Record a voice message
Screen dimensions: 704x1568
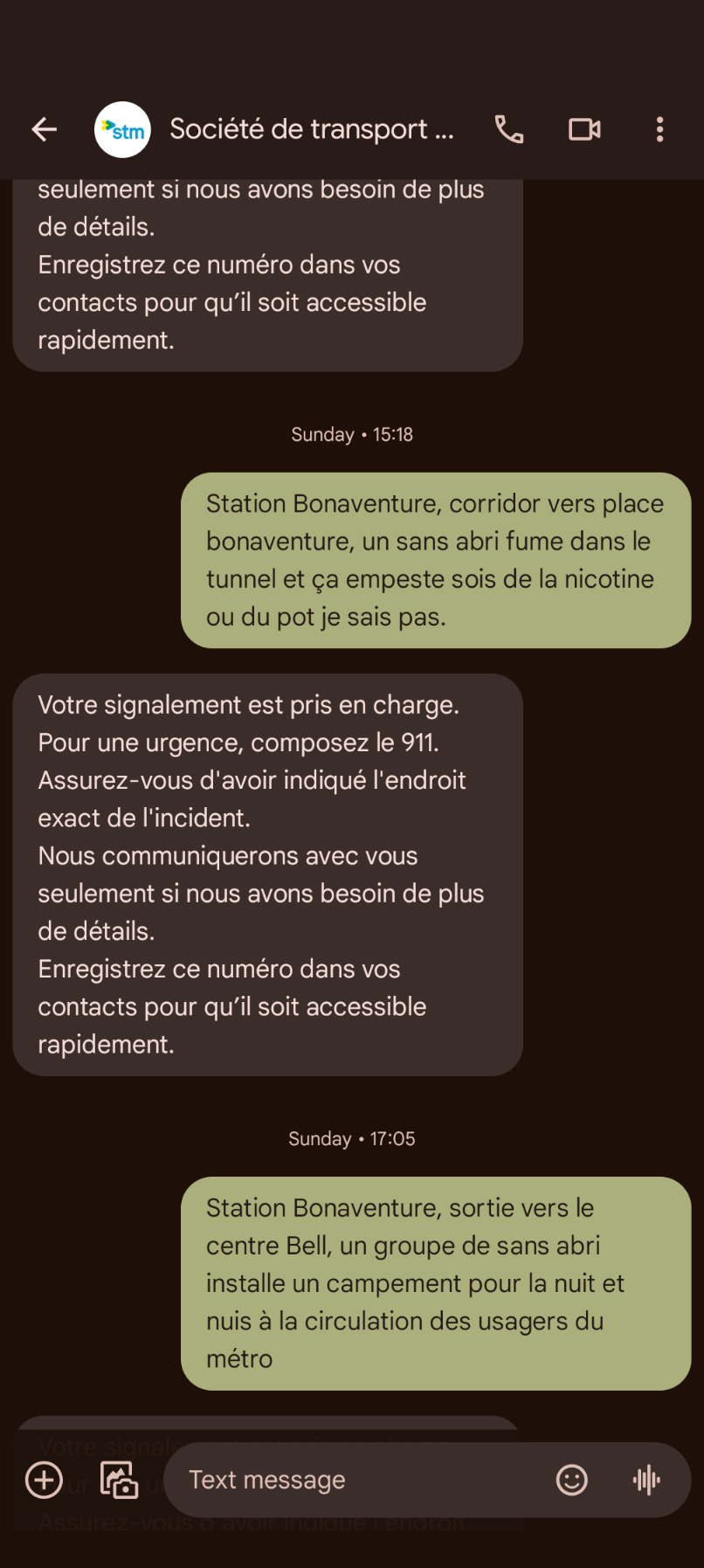[646, 1480]
